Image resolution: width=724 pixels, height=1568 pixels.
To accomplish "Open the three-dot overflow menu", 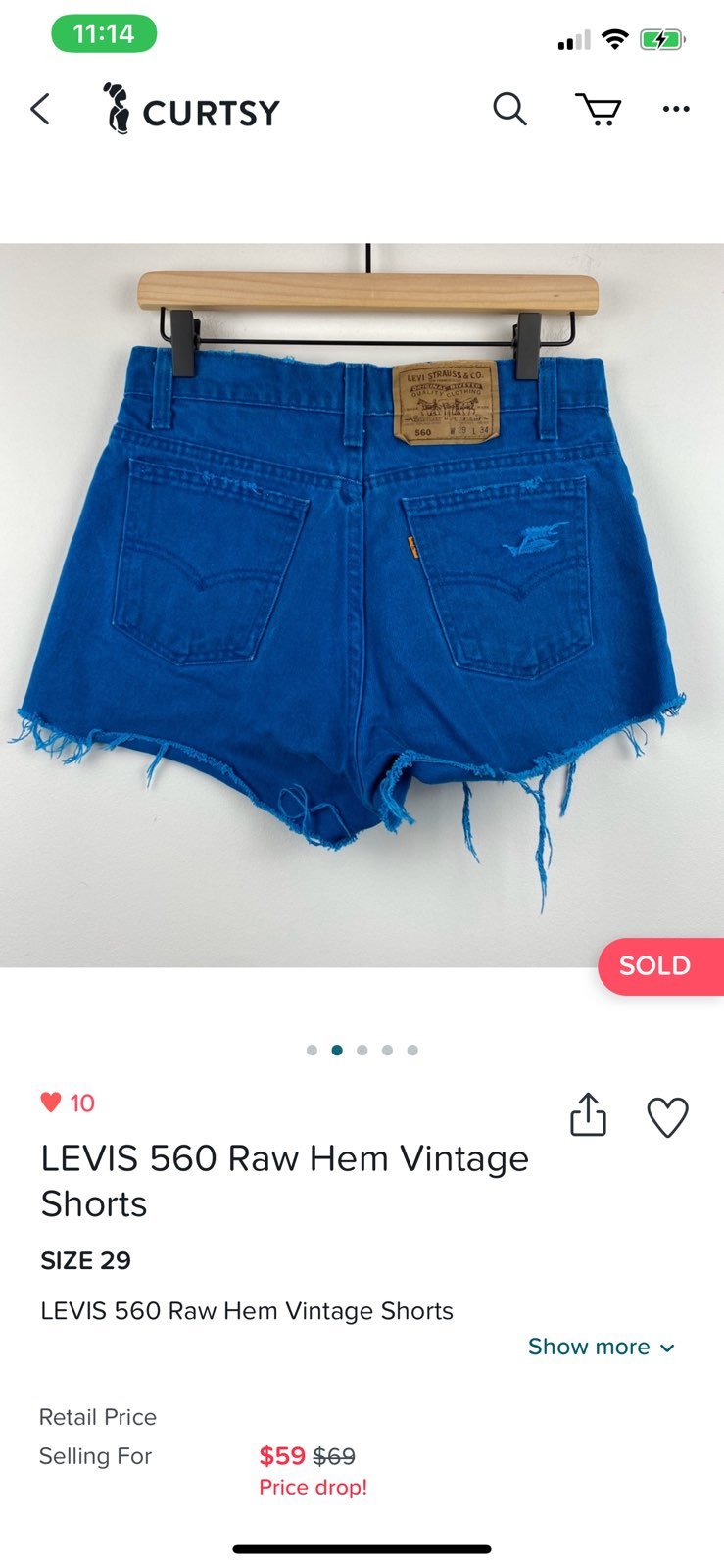I will 676,109.
